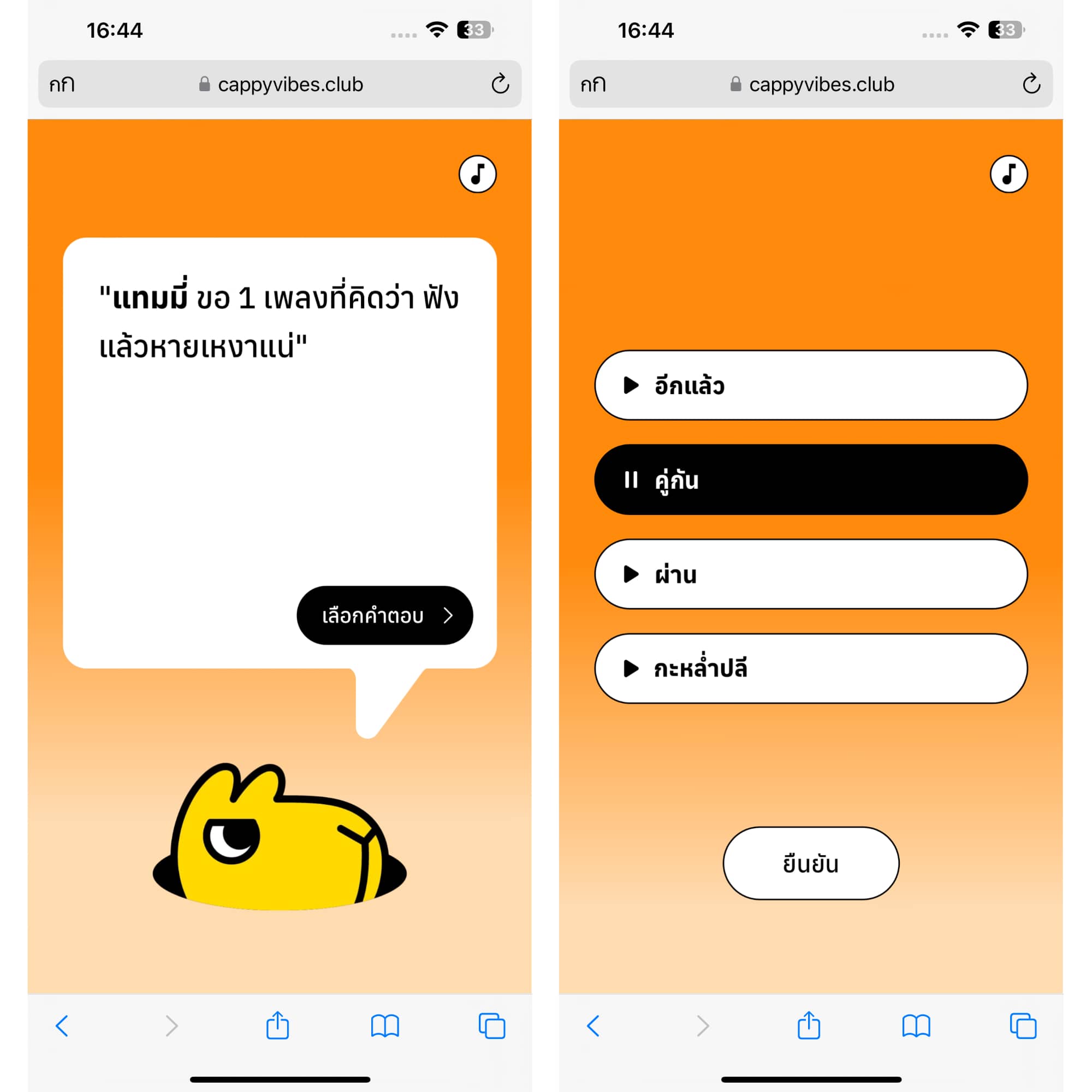Go back in Safari on the question screen
Image resolution: width=1092 pixels, height=1092 pixels.
(x=62, y=1025)
